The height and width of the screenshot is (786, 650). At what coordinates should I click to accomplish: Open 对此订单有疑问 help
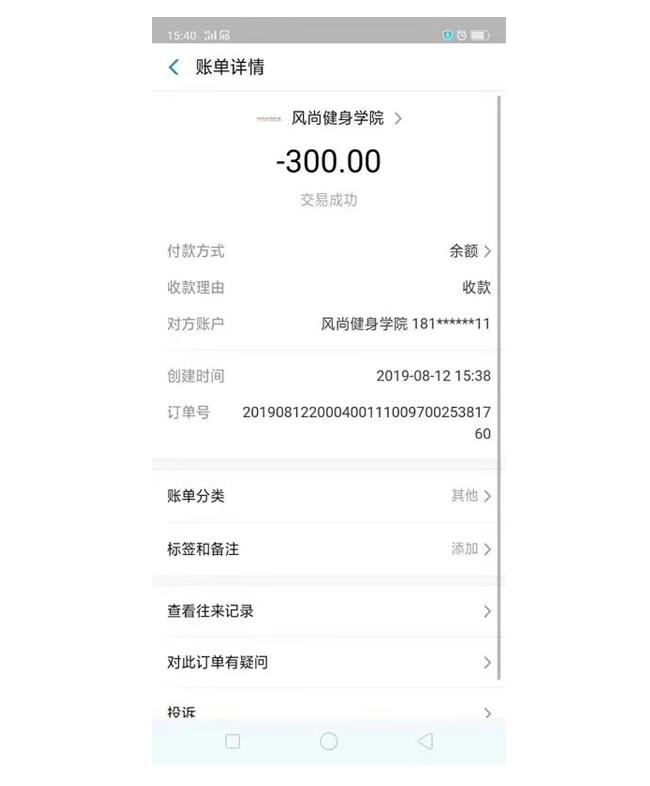tap(328, 662)
